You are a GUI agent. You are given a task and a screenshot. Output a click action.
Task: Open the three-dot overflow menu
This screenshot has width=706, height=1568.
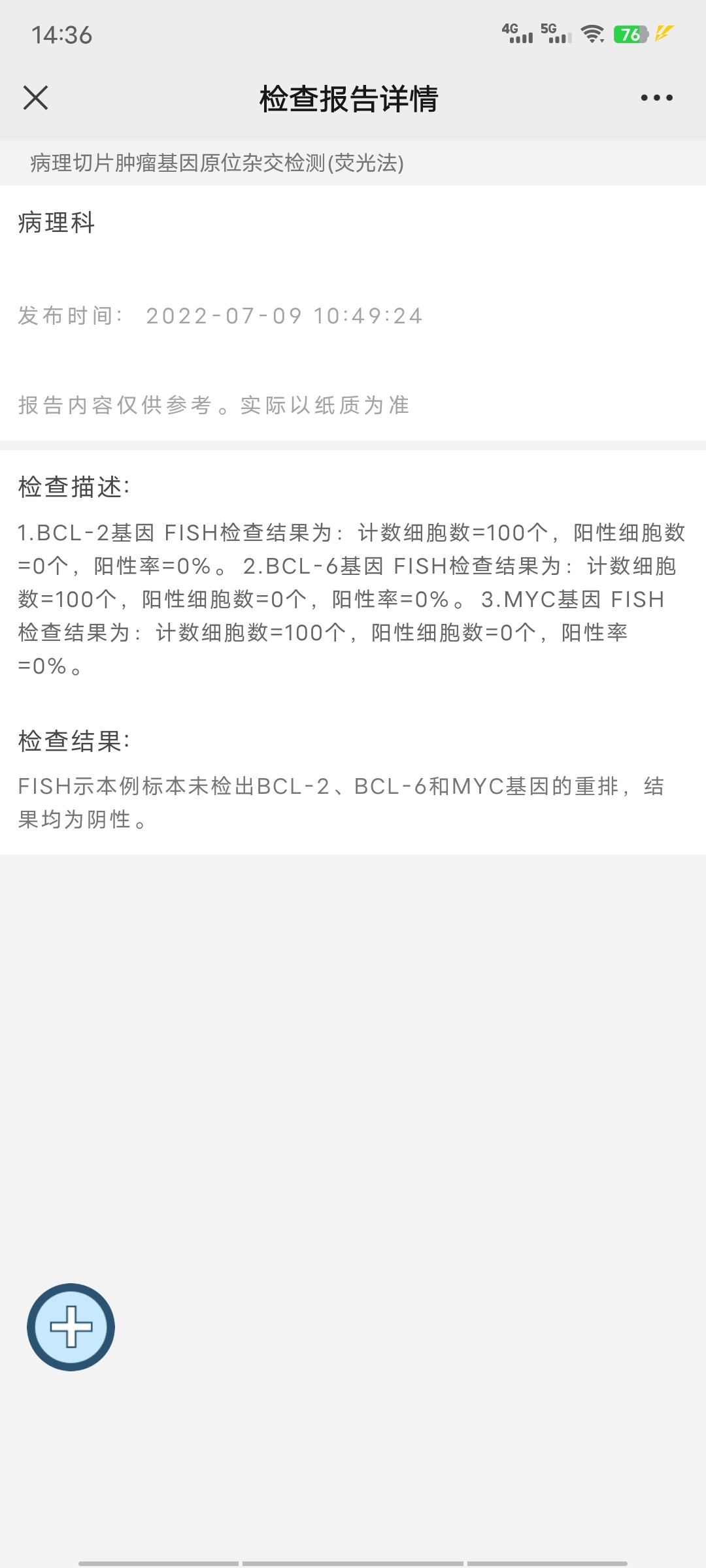(656, 98)
